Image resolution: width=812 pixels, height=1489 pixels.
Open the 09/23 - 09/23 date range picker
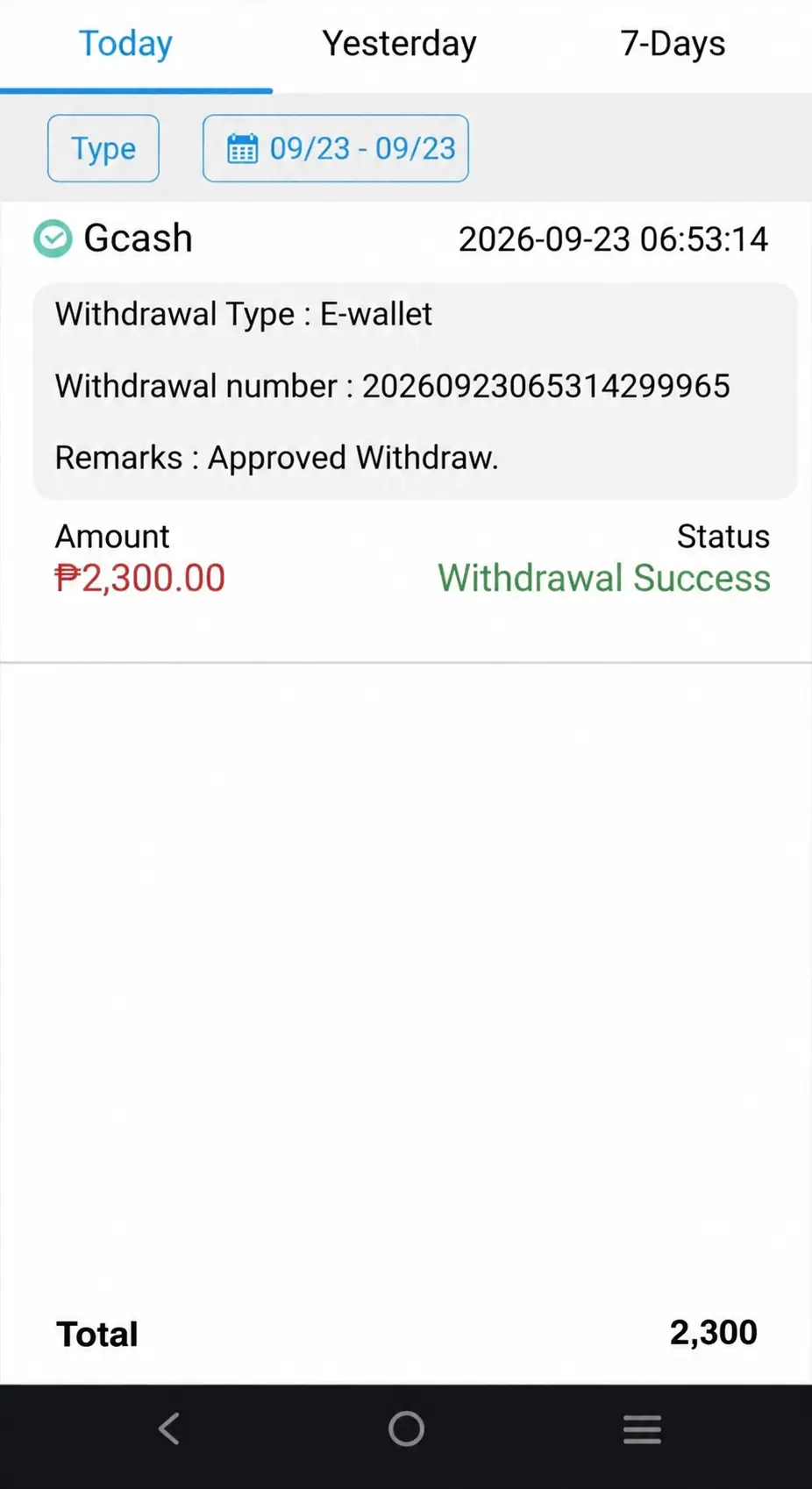point(336,148)
